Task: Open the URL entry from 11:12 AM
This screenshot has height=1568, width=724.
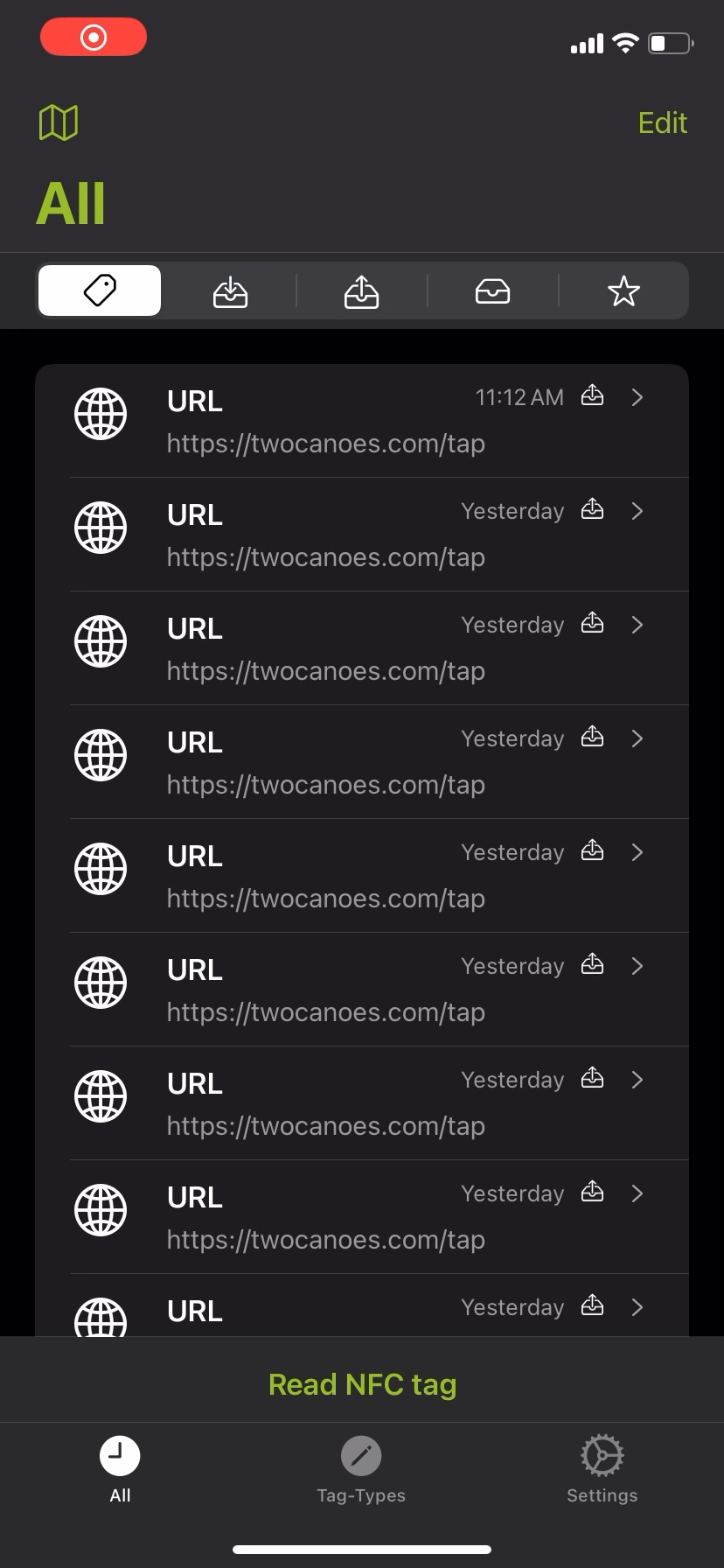Action: pyautogui.click(x=362, y=421)
